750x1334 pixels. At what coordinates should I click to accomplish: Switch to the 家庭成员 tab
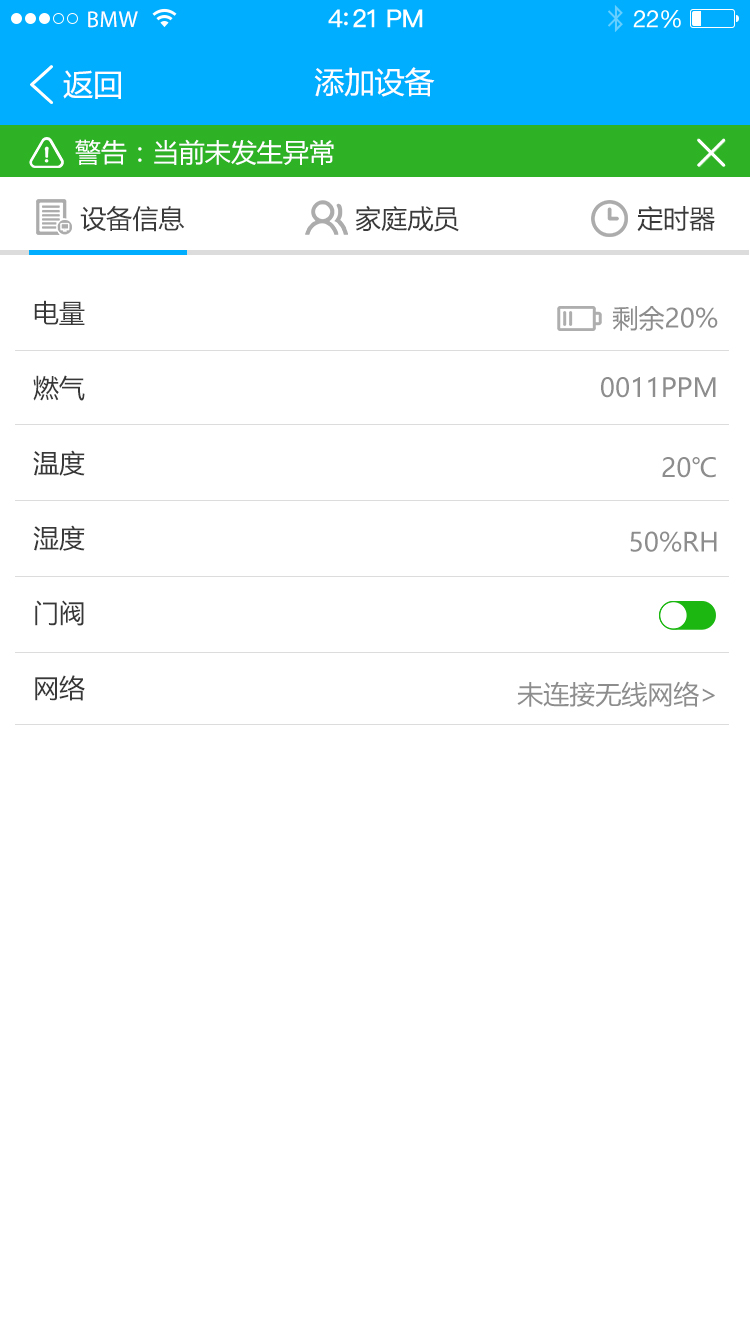click(x=381, y=218)
